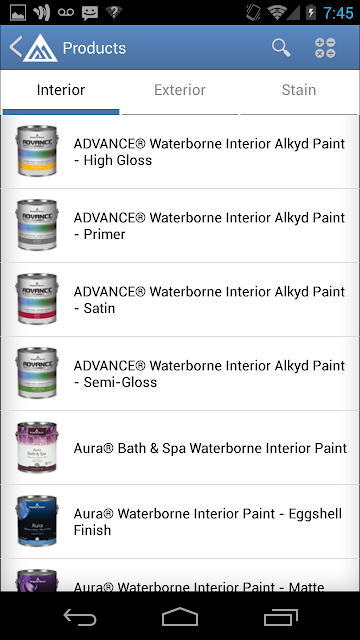Switch to the Exterior tab
This screenshot has height=640, width=360.
(180, 92)
